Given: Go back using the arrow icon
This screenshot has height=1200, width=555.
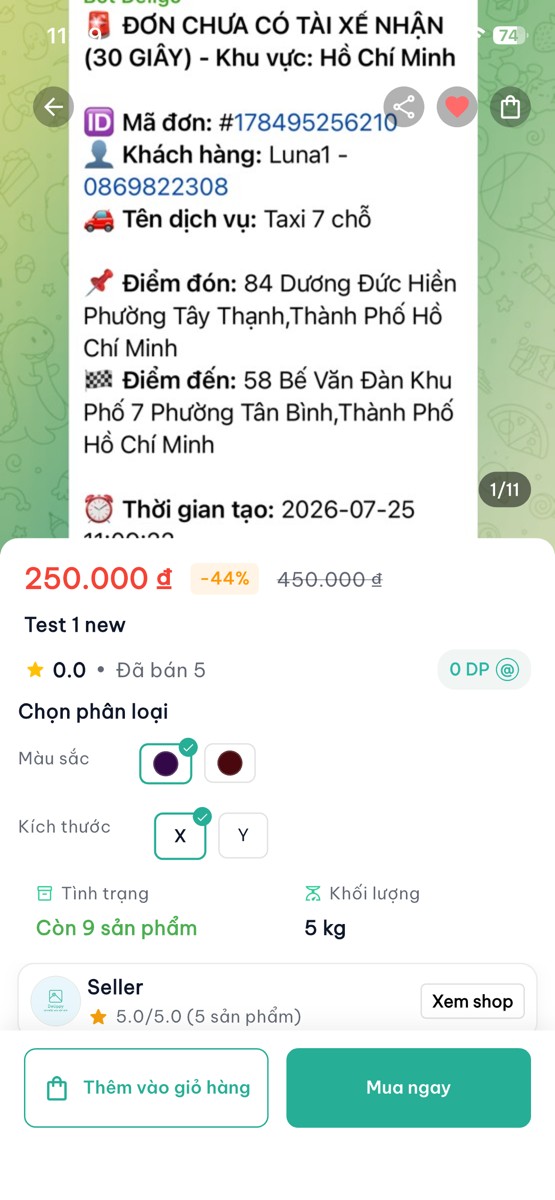Looking at the screenshot, I should click(x=53, y=106).
